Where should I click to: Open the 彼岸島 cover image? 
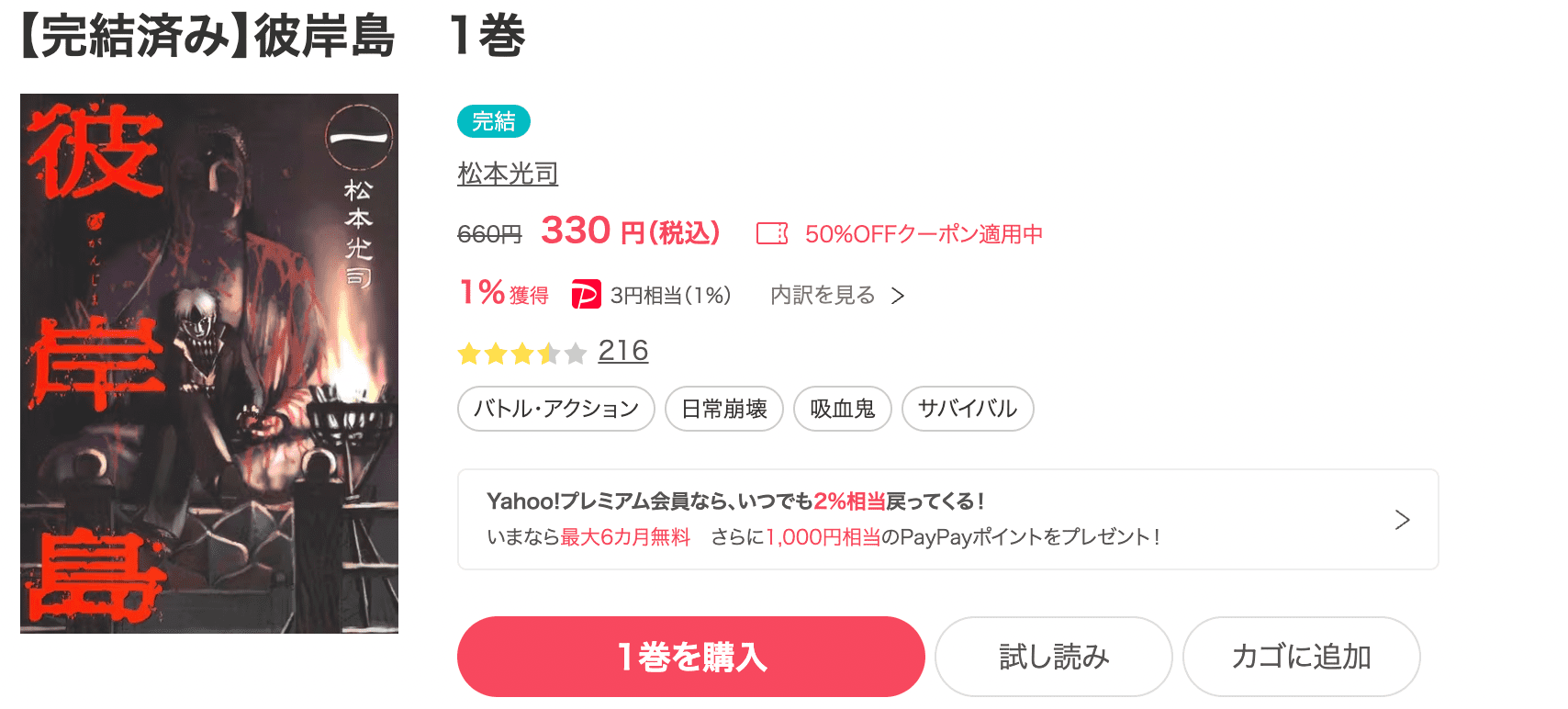pyautogui.click(x=209, y=364)
